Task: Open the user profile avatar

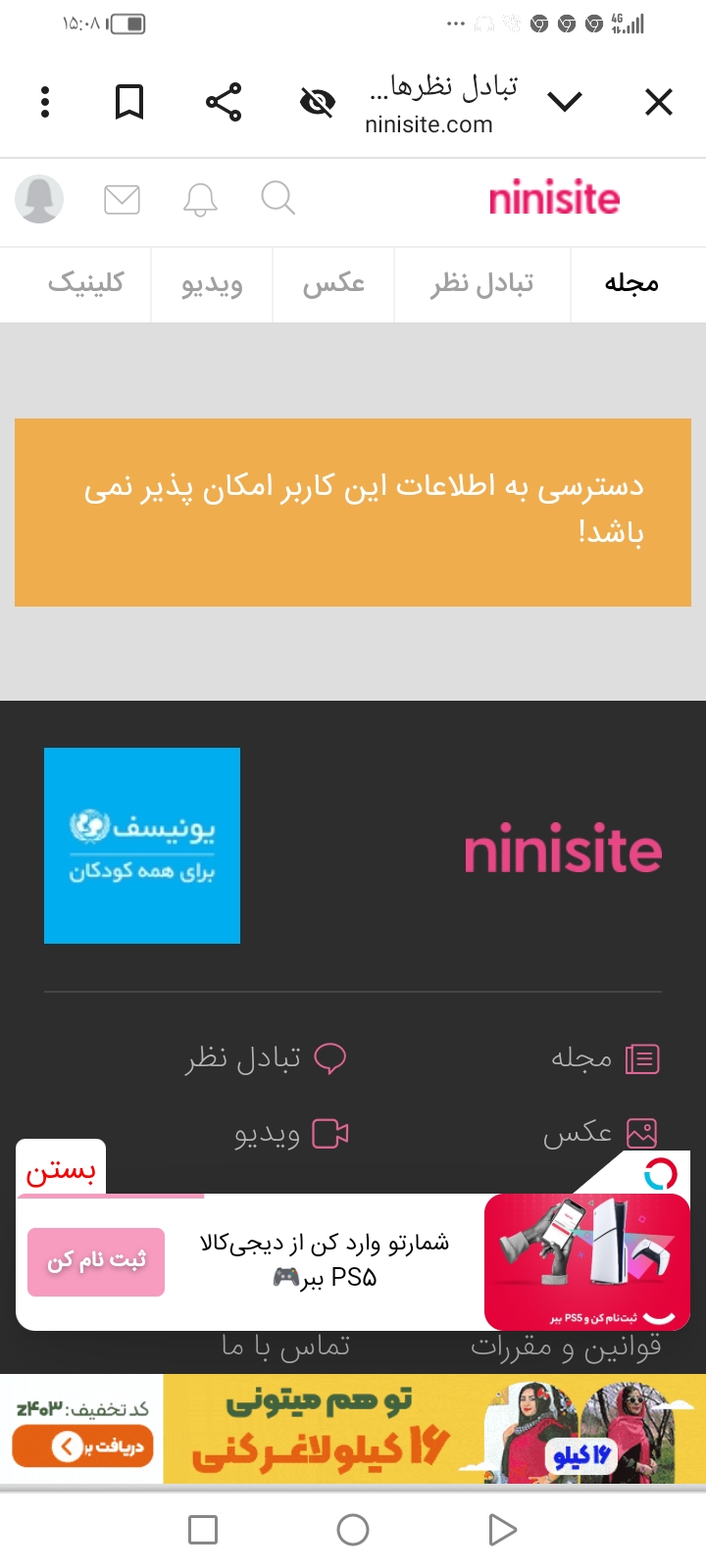Action: 39,199
